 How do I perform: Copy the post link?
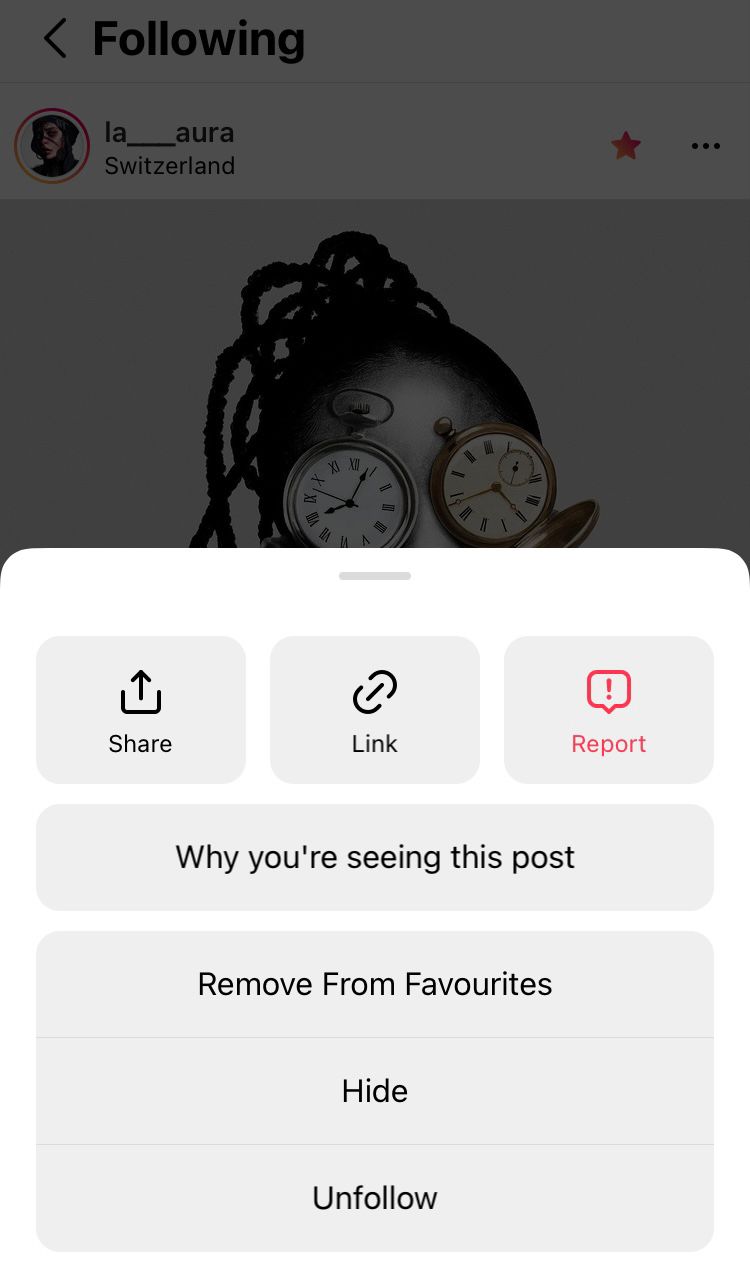tap(375, 710)
